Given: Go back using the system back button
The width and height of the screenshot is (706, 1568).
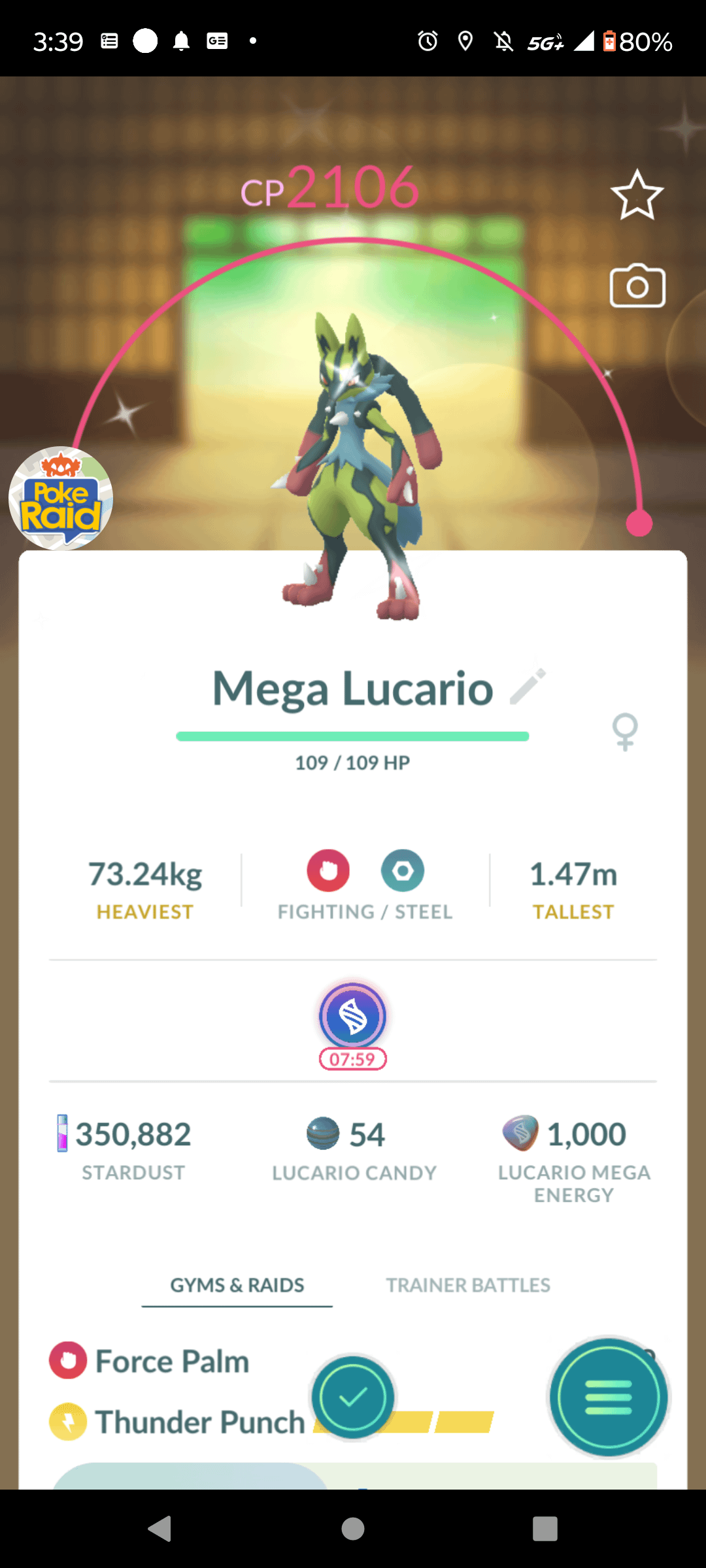Looking at the screenshot, I should click(x=160, y=1529).
